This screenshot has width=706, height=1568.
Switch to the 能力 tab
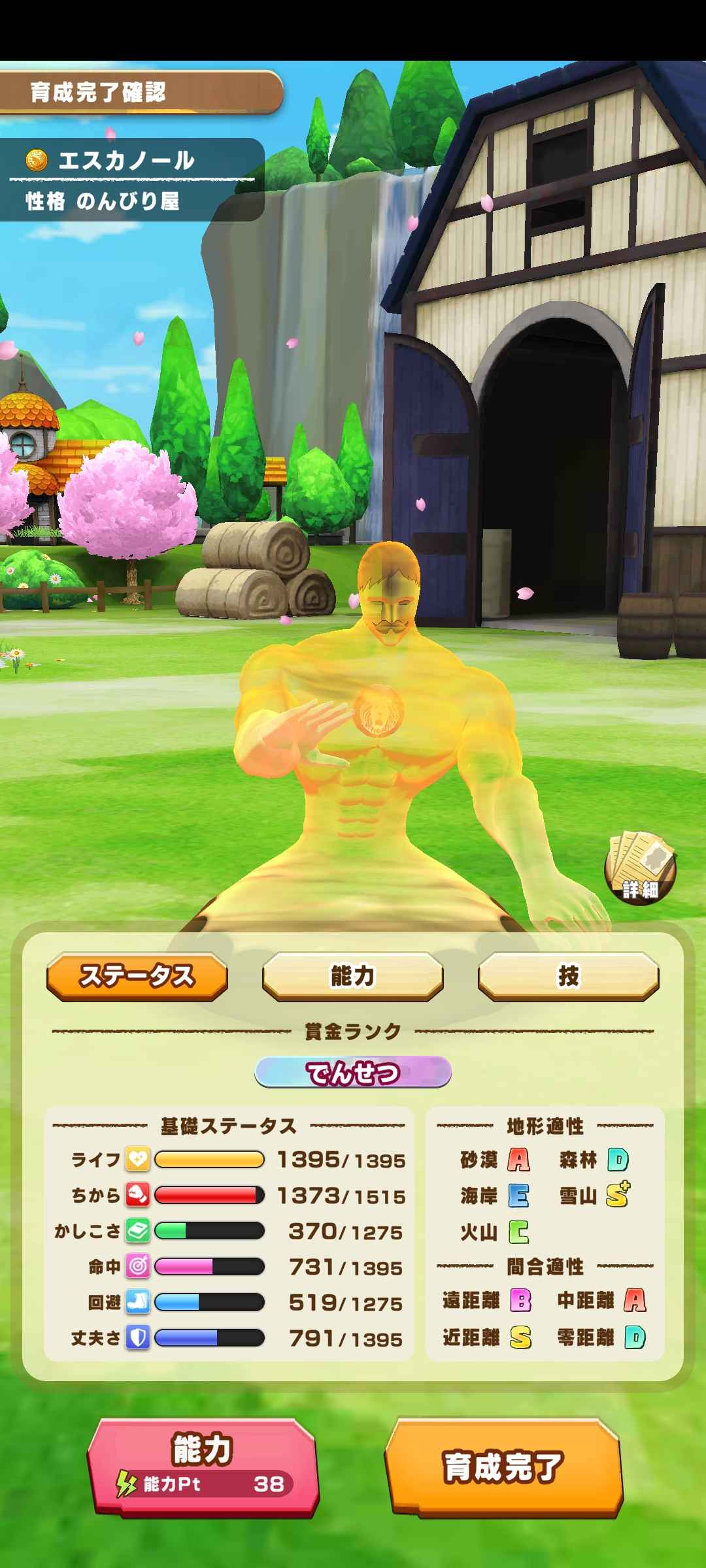click(x=353, y=976)
